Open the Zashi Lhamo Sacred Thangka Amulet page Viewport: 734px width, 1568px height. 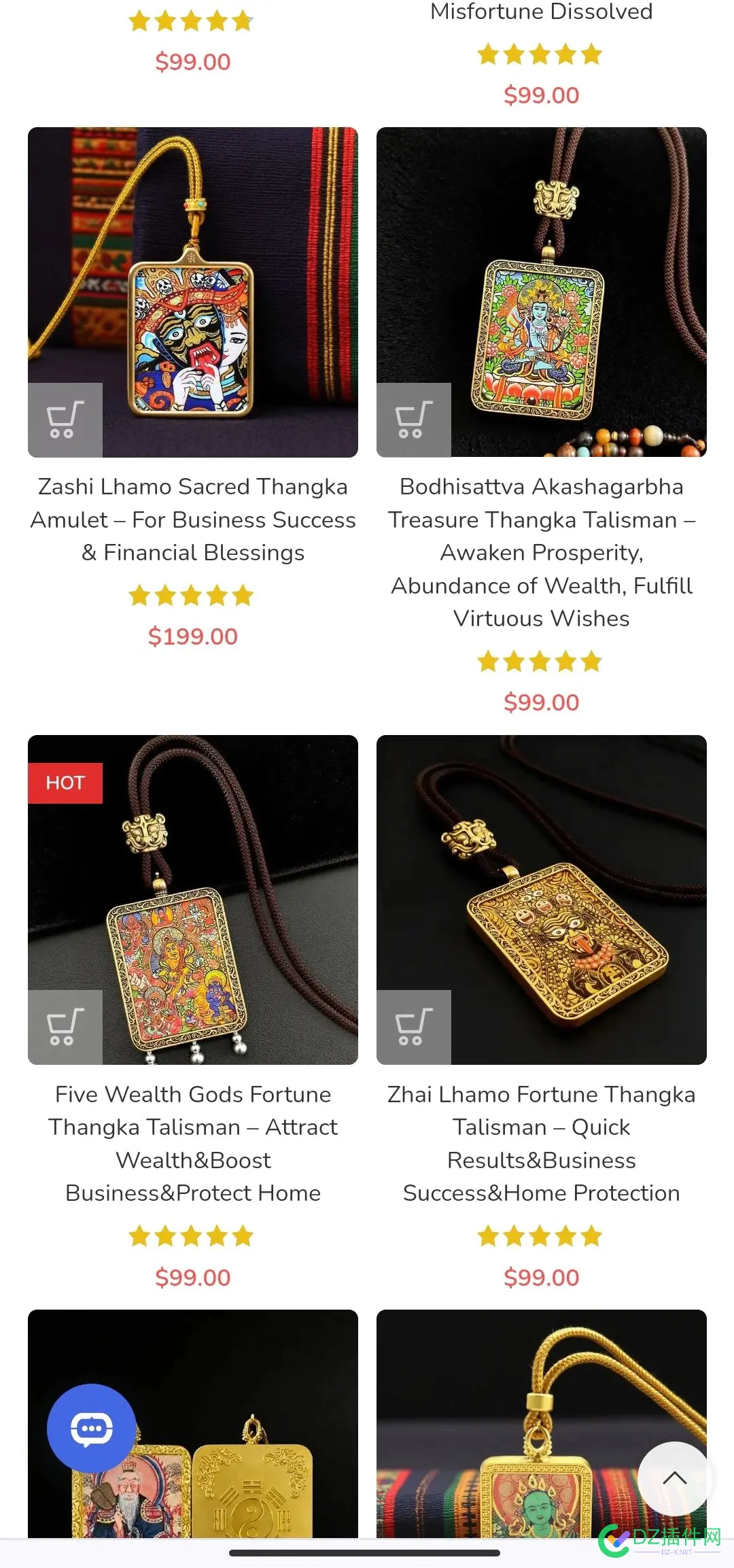click(193, 519)
